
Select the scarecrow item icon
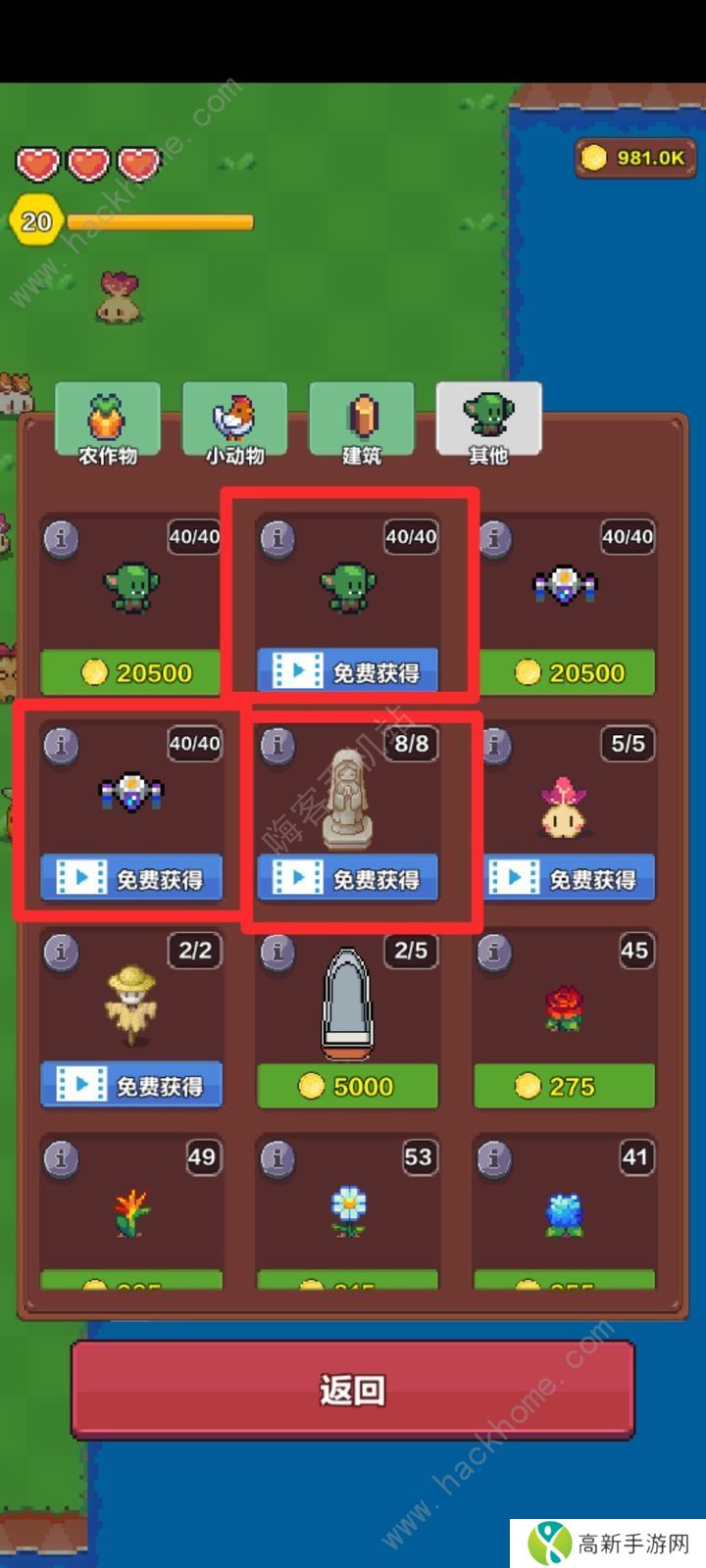point(131,1000)
